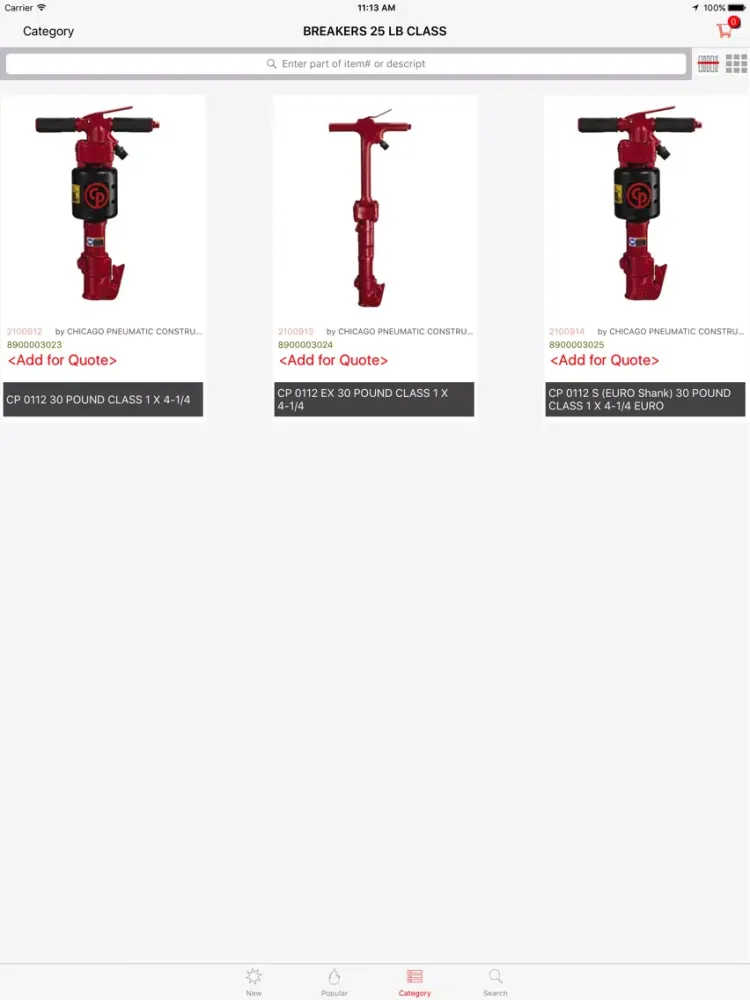Viewport: 750px width, 1000px height.
Task: Open CP 0112 S EURO Shank product
Action: pyautogui.click(x=645, y=205)
